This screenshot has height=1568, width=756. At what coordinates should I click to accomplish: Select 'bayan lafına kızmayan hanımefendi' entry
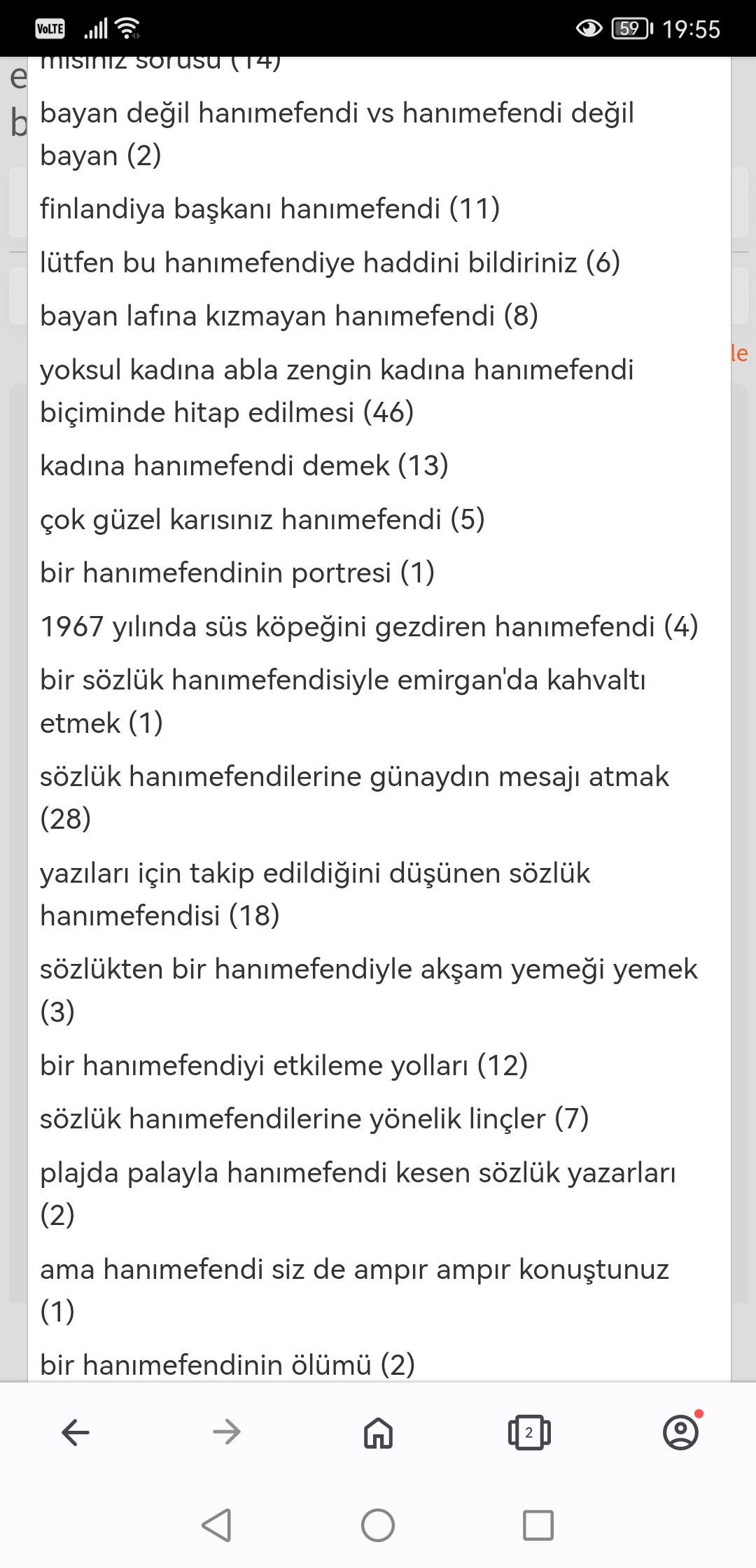click(288, 316)
